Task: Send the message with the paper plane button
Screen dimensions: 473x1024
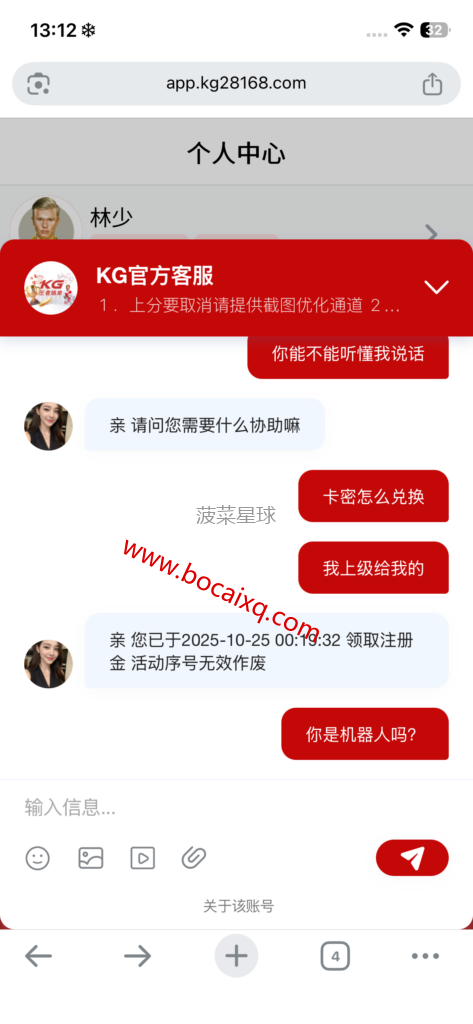Action: coord(412,857)
